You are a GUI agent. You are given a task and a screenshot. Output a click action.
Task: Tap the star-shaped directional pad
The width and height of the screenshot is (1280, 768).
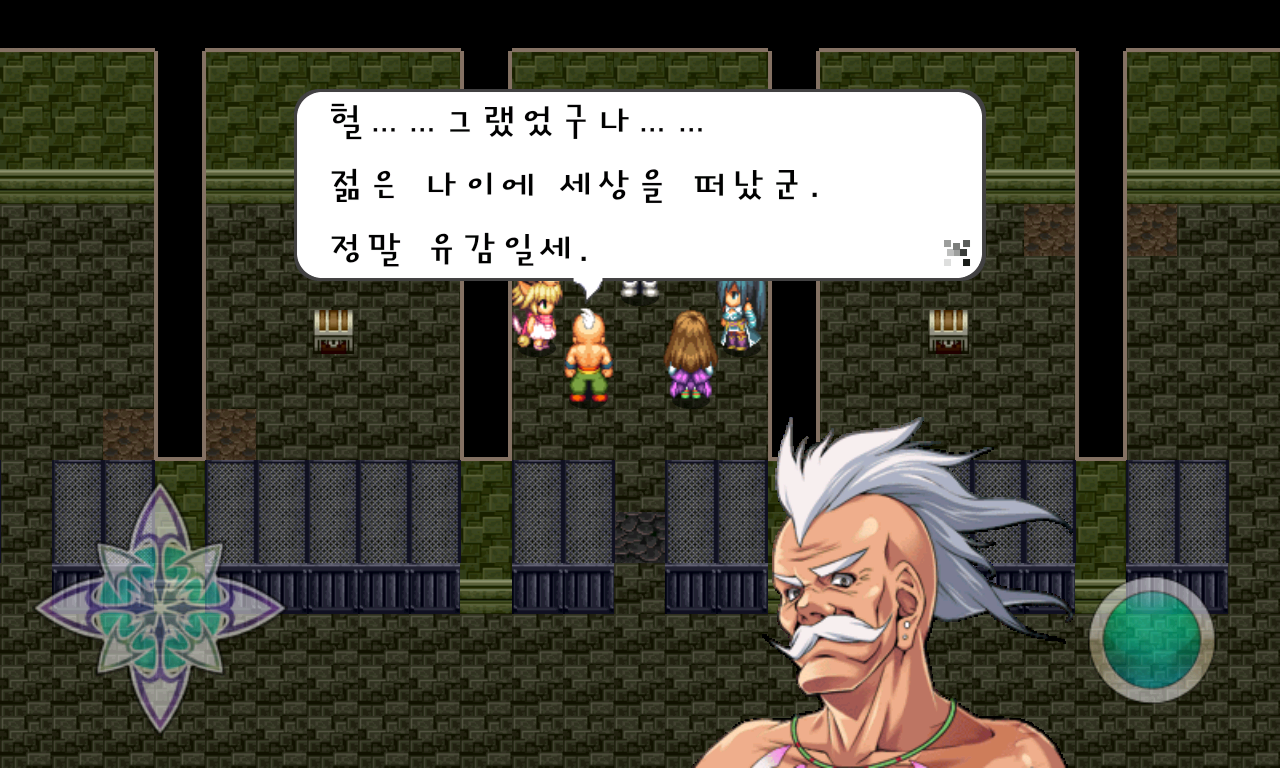pos(159,607)
